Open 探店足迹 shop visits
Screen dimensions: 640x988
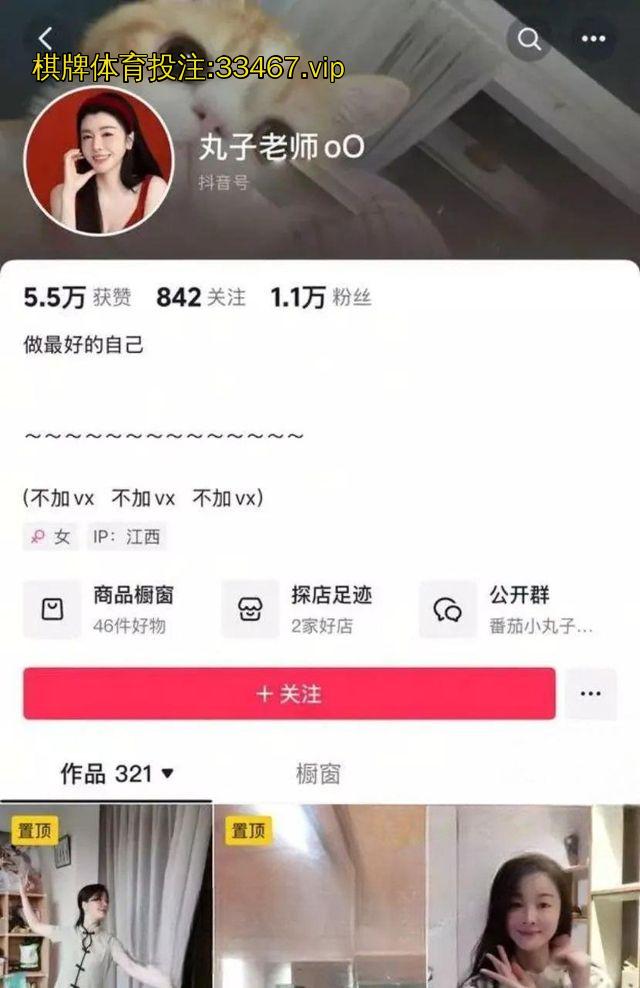pyautogui.click(x=300, y=609)
